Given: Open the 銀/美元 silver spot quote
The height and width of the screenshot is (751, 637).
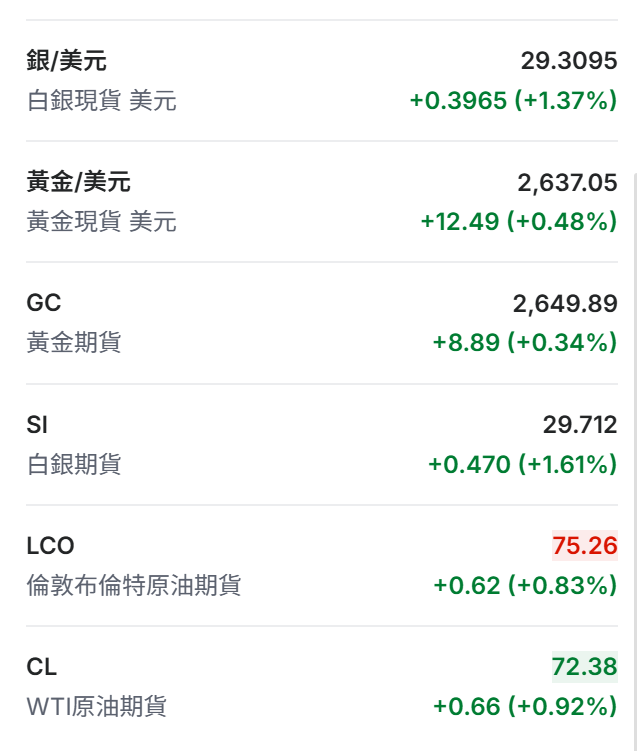Looking at the screenshot, I should (x=318, y=81).
